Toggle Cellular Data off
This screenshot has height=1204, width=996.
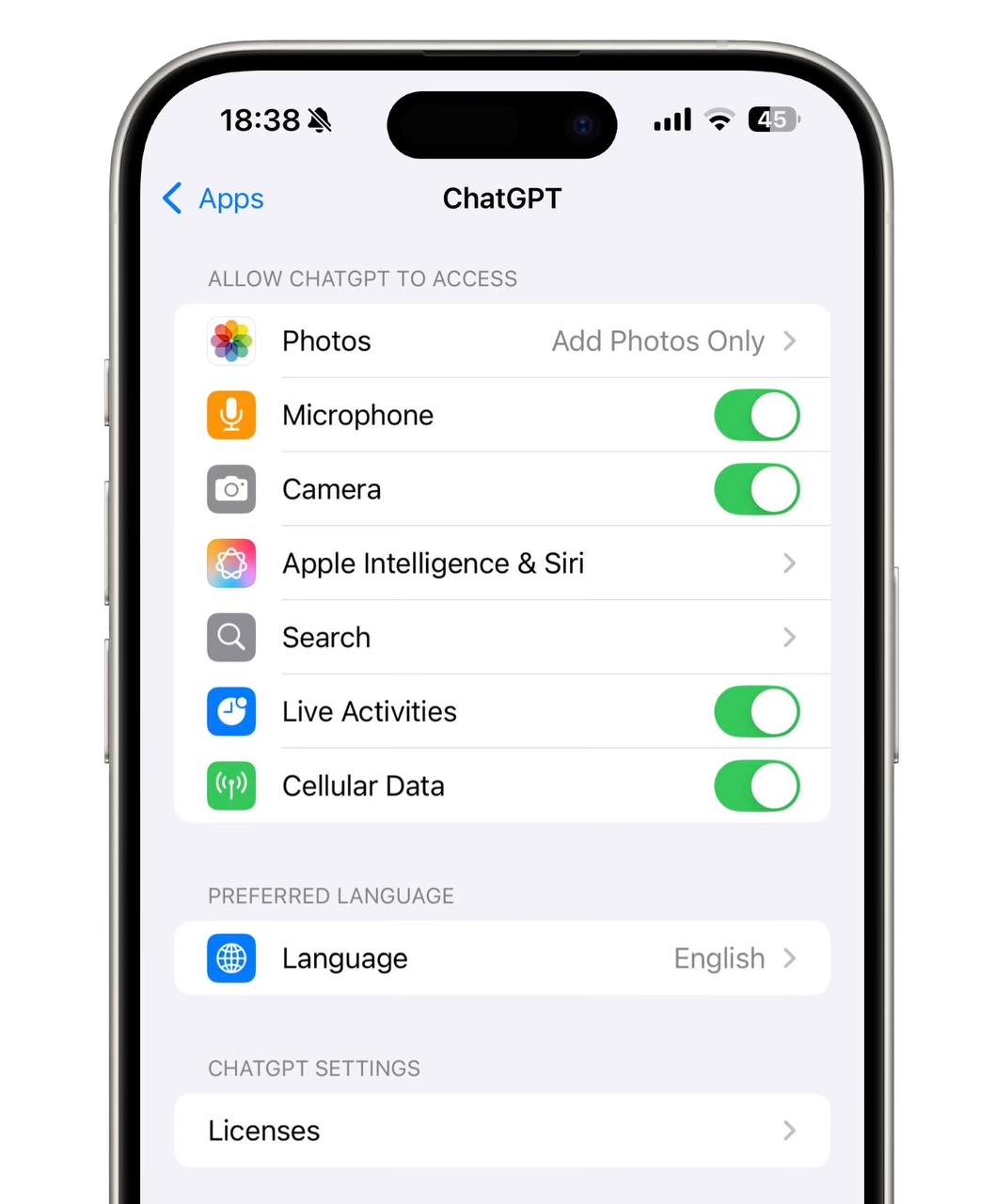[x=756, y=786]
